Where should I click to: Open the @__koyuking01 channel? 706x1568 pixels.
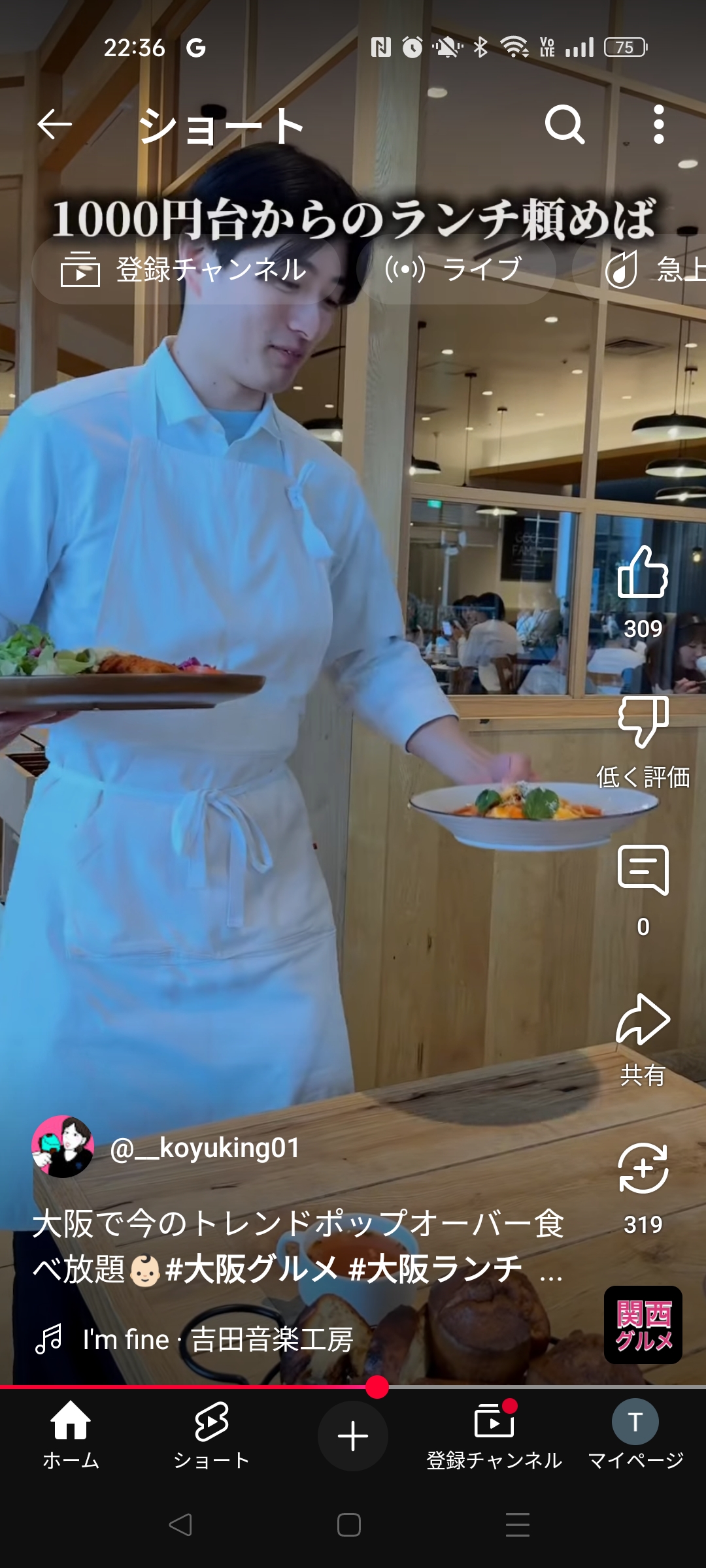coord(204,1148)
